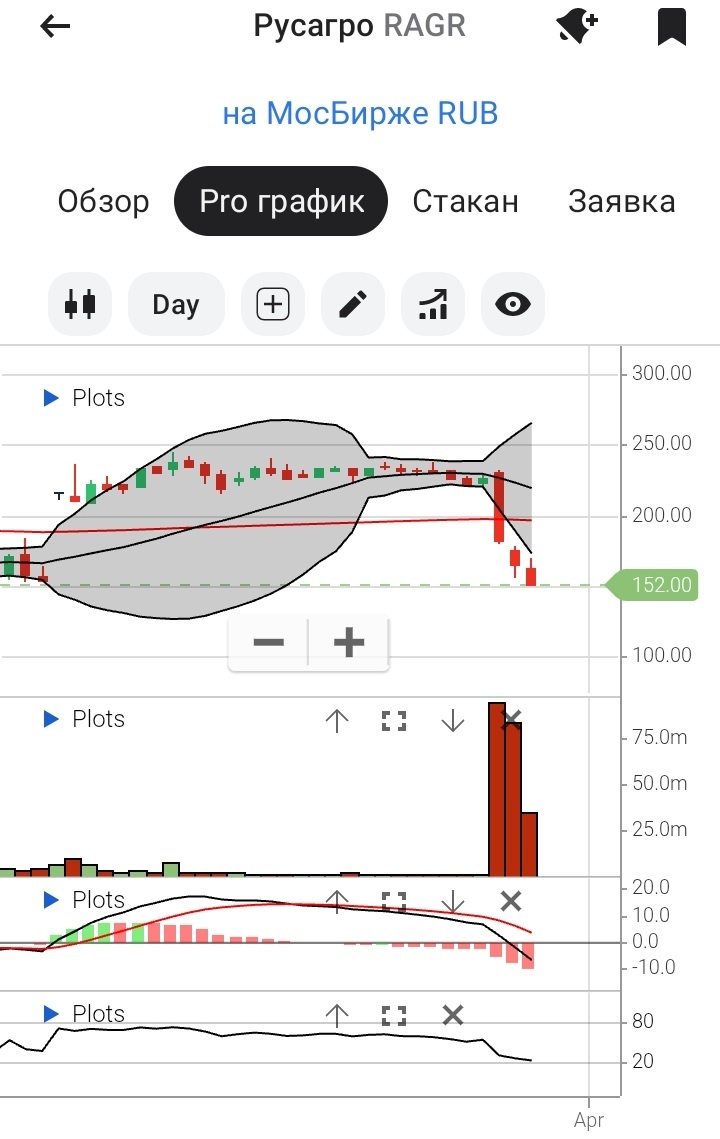Open the rising bar chart tool
This screenshot has width=720, height=1139.
[433, 304]
